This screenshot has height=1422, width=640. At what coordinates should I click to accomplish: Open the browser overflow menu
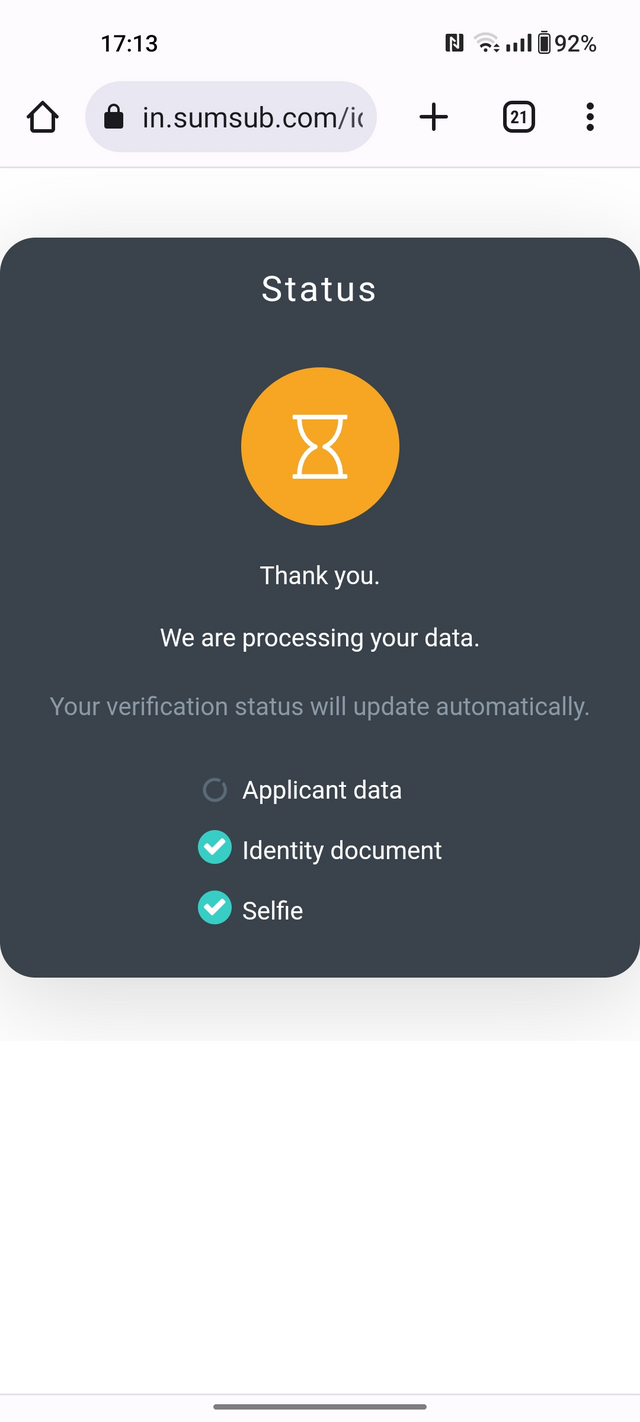coord(590,117)
